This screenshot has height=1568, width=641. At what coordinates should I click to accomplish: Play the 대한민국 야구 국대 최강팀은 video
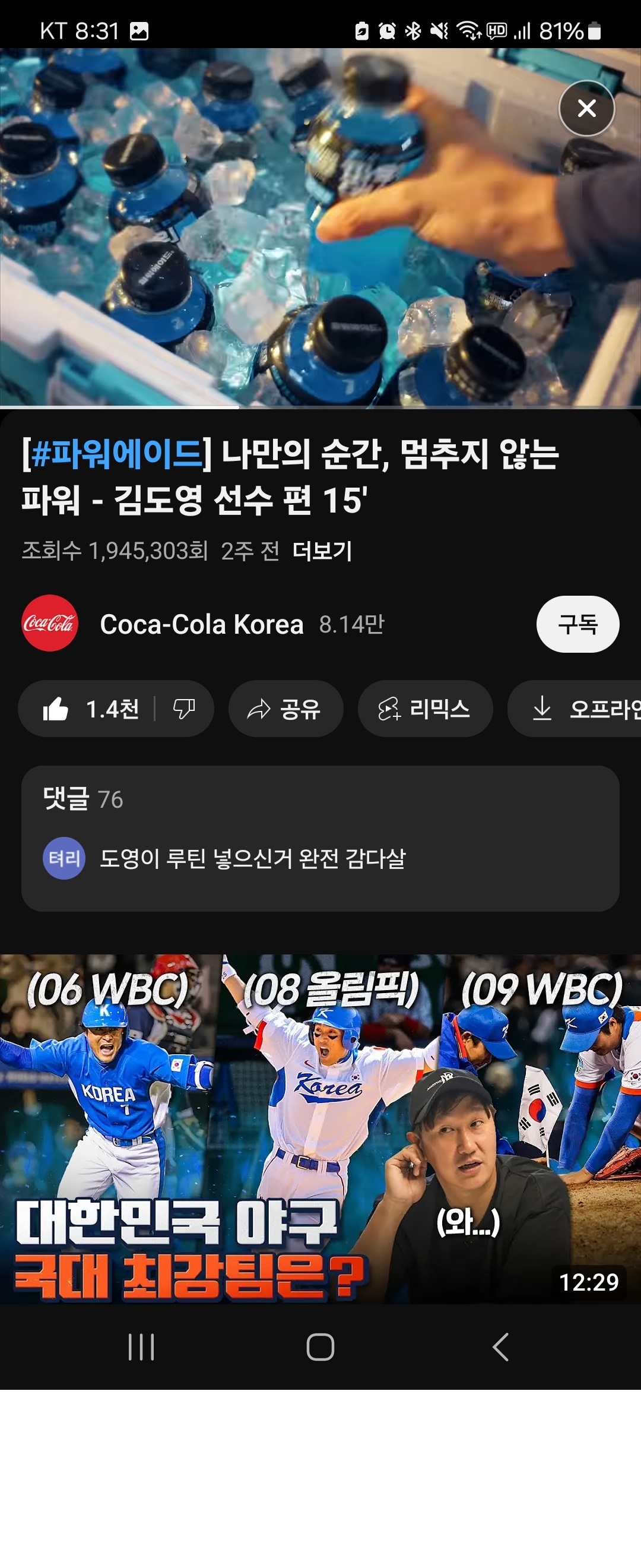320,1128
